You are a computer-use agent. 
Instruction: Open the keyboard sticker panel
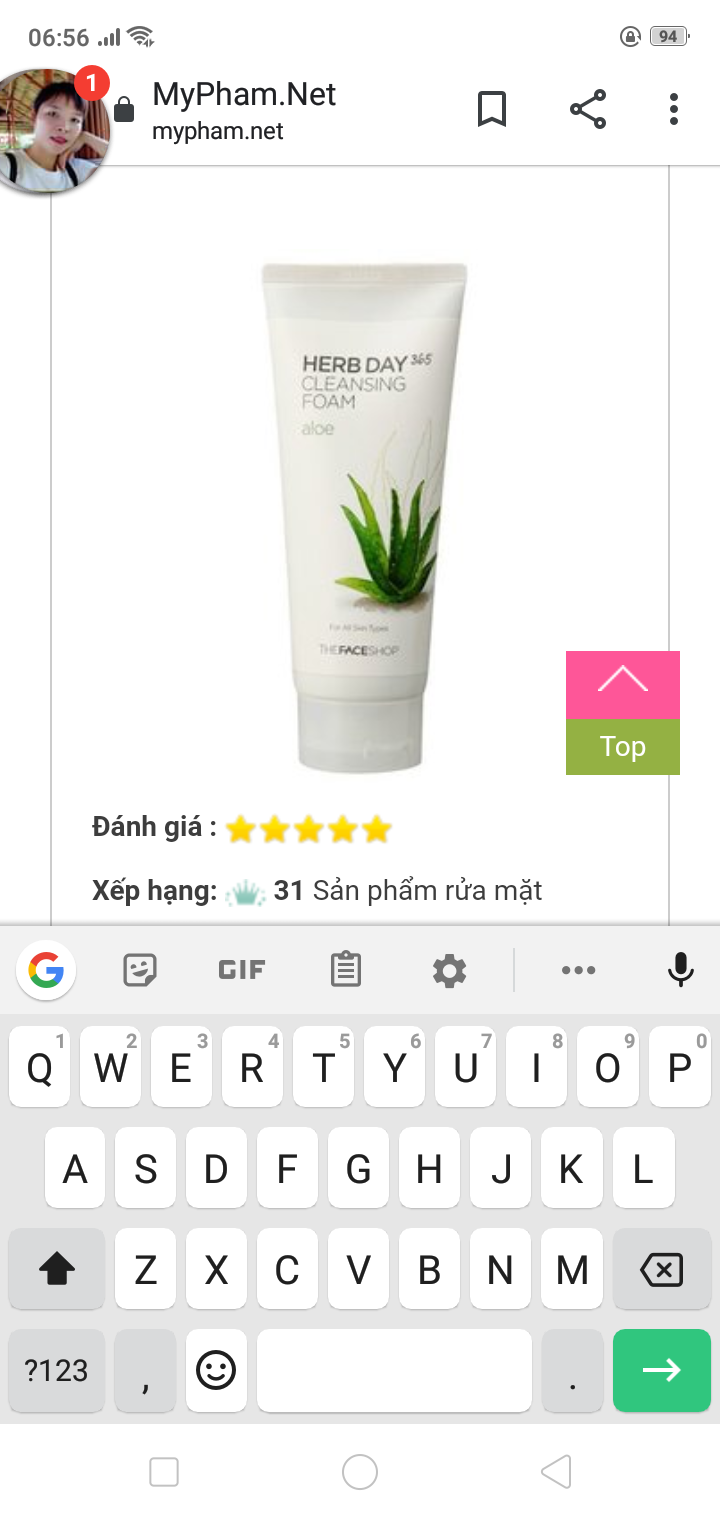(140, 969)
